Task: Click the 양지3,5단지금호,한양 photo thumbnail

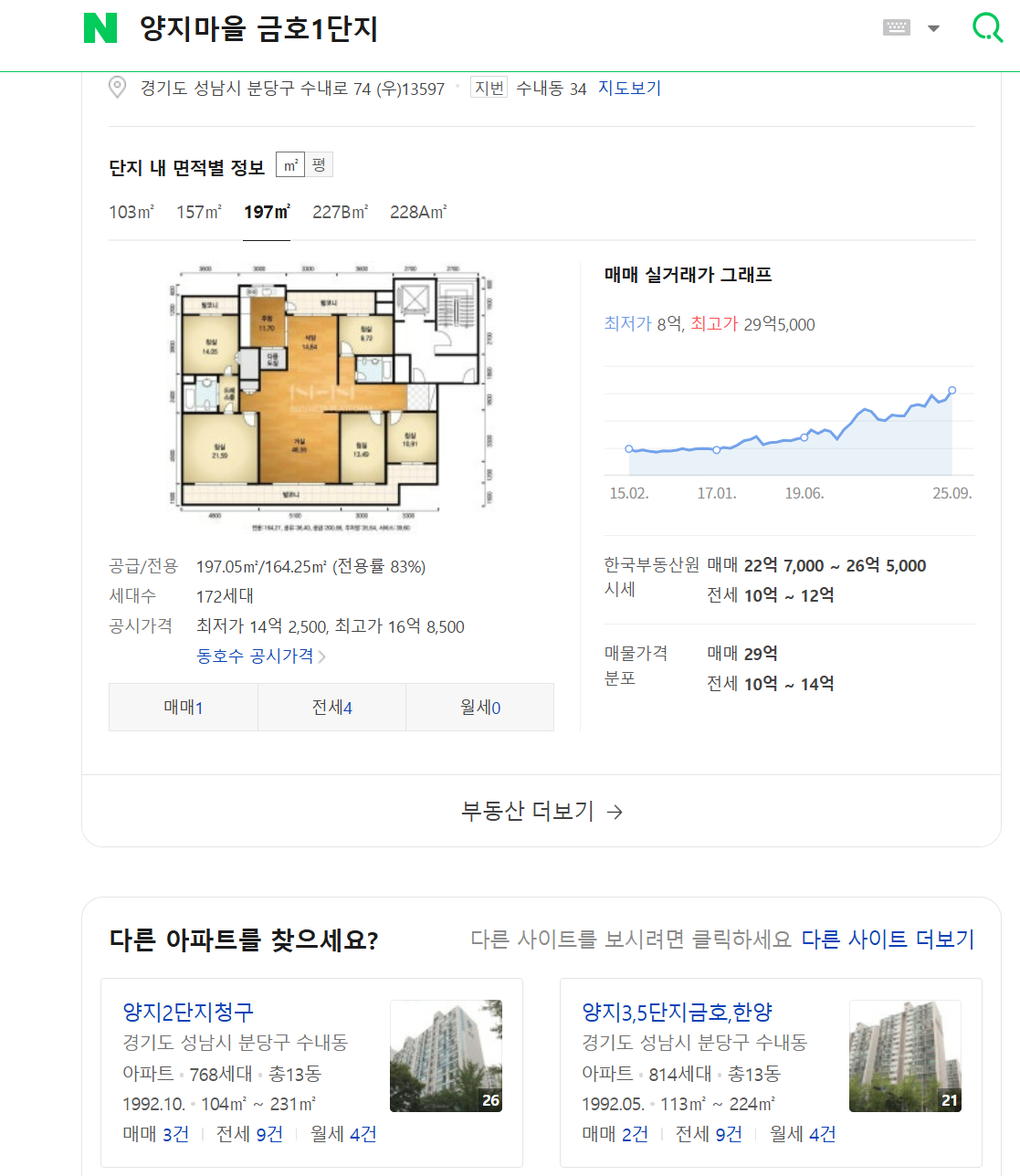Action: tap(905, 1055)
